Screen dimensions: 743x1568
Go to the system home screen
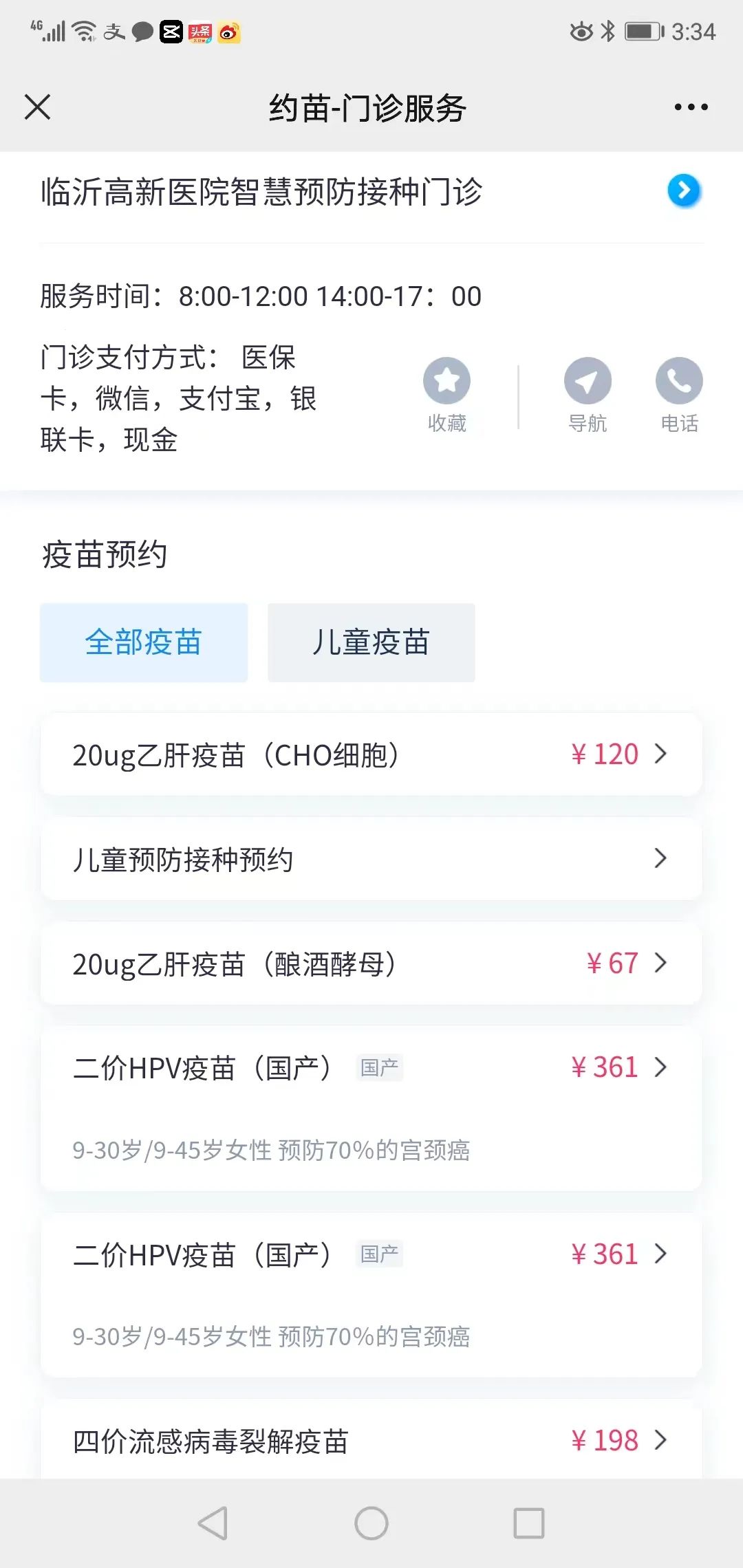tap(371, 1523)
